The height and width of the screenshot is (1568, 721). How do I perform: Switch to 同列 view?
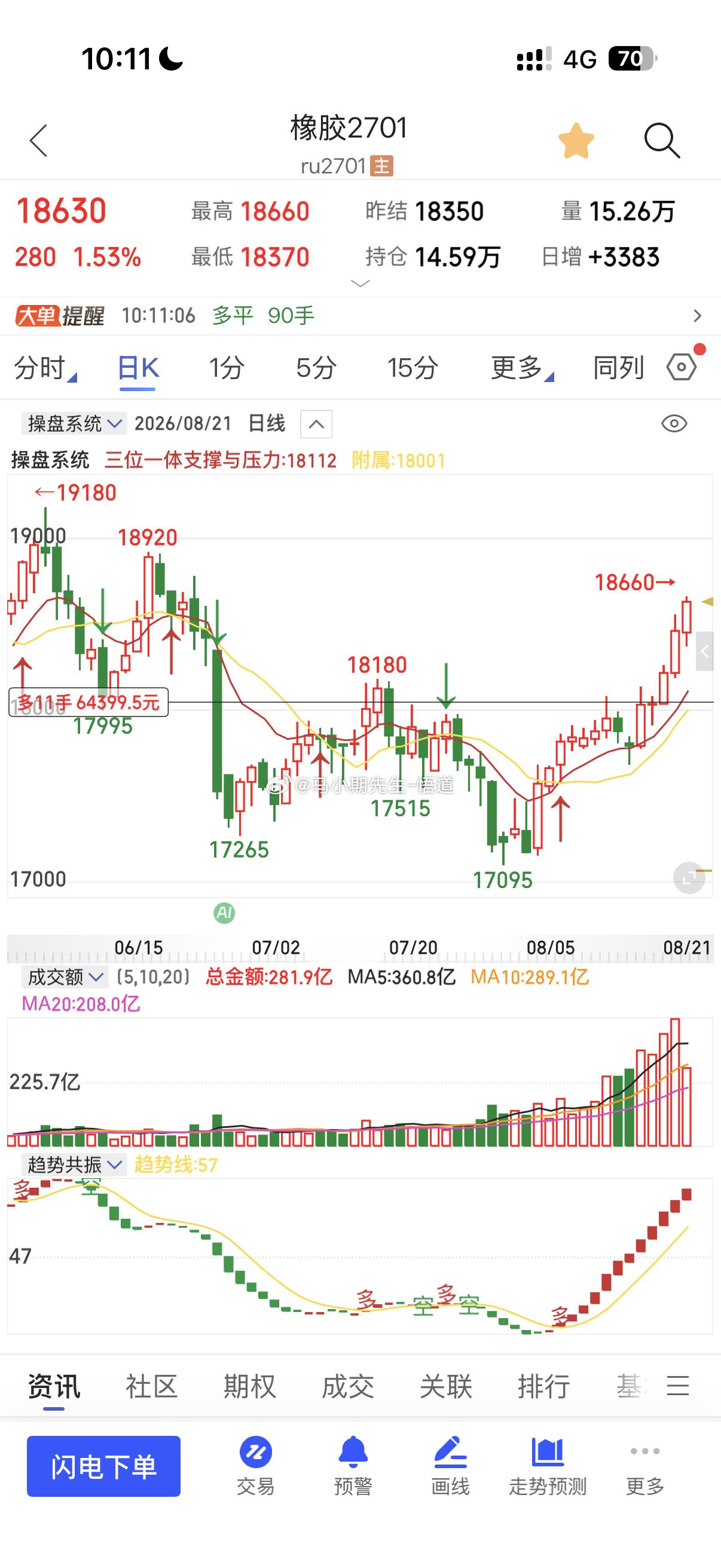click(618, 368)
